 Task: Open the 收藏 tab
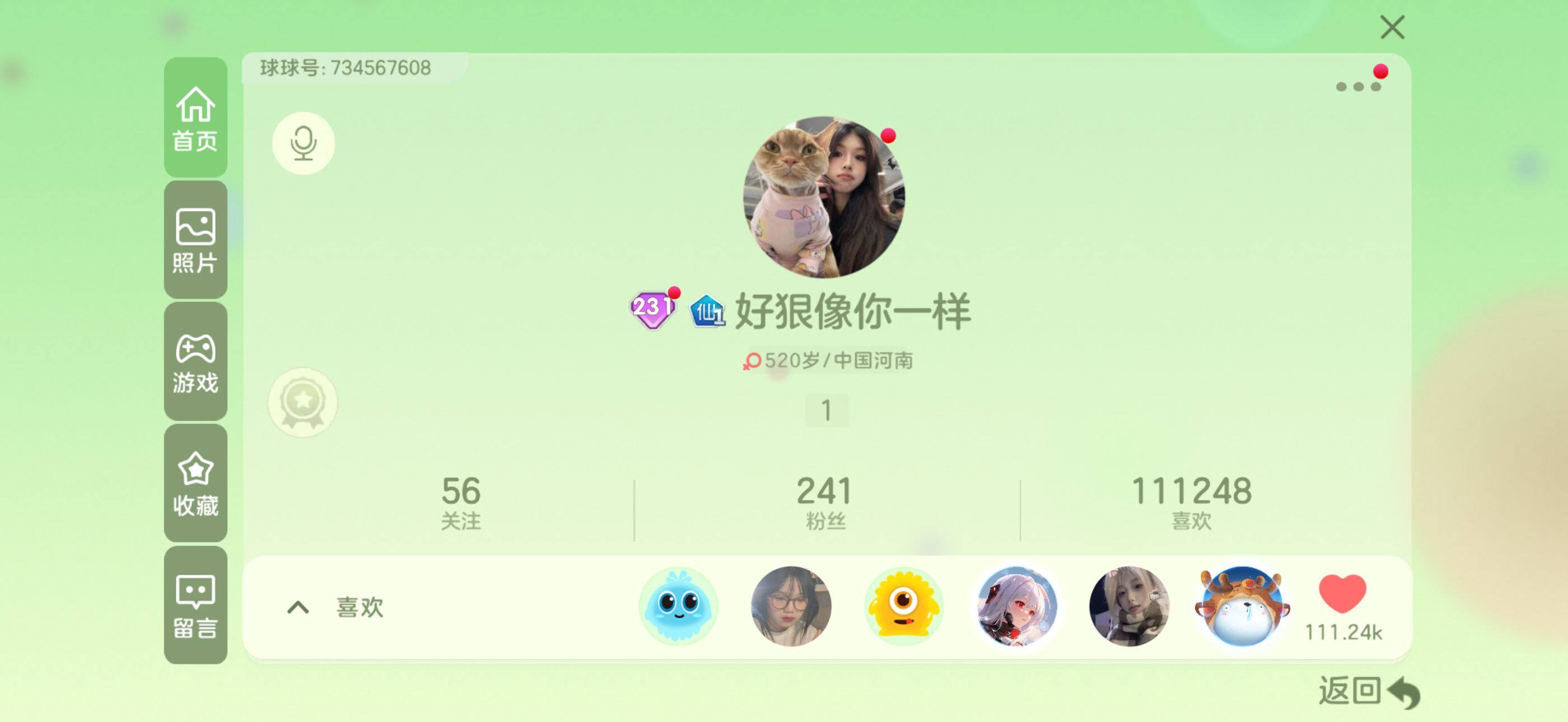point(195,483)
